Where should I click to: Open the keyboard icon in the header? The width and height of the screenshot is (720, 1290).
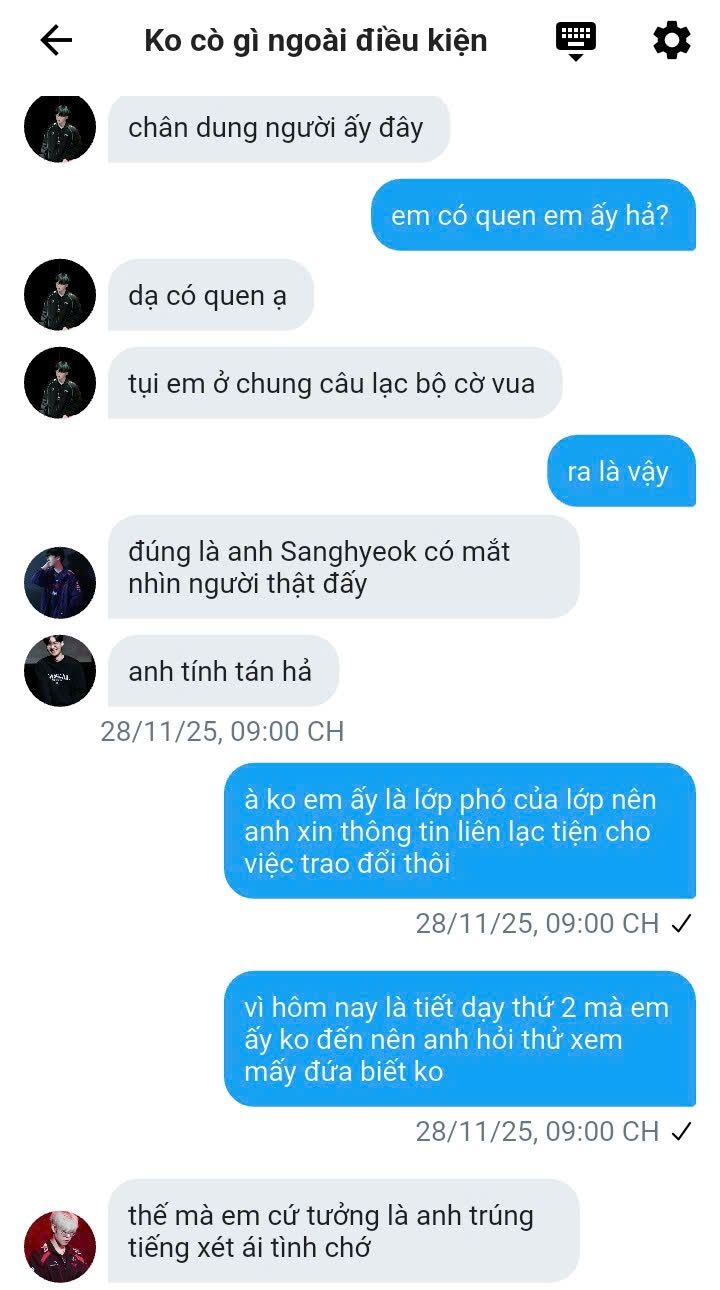[576, 40]
